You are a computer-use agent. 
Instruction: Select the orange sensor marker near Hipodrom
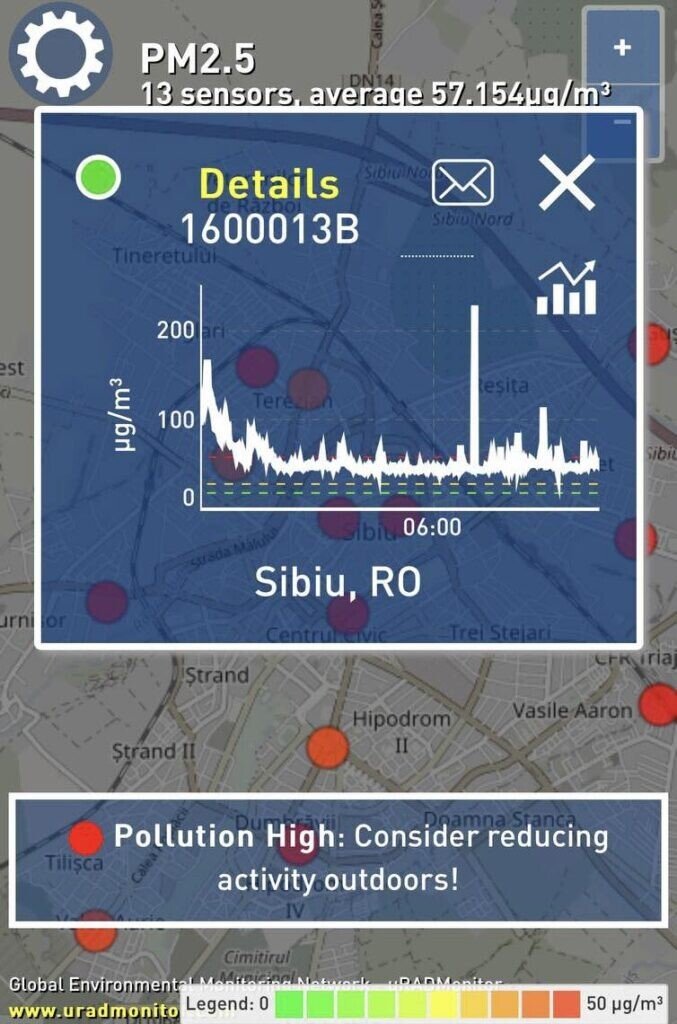coord(327,747)
